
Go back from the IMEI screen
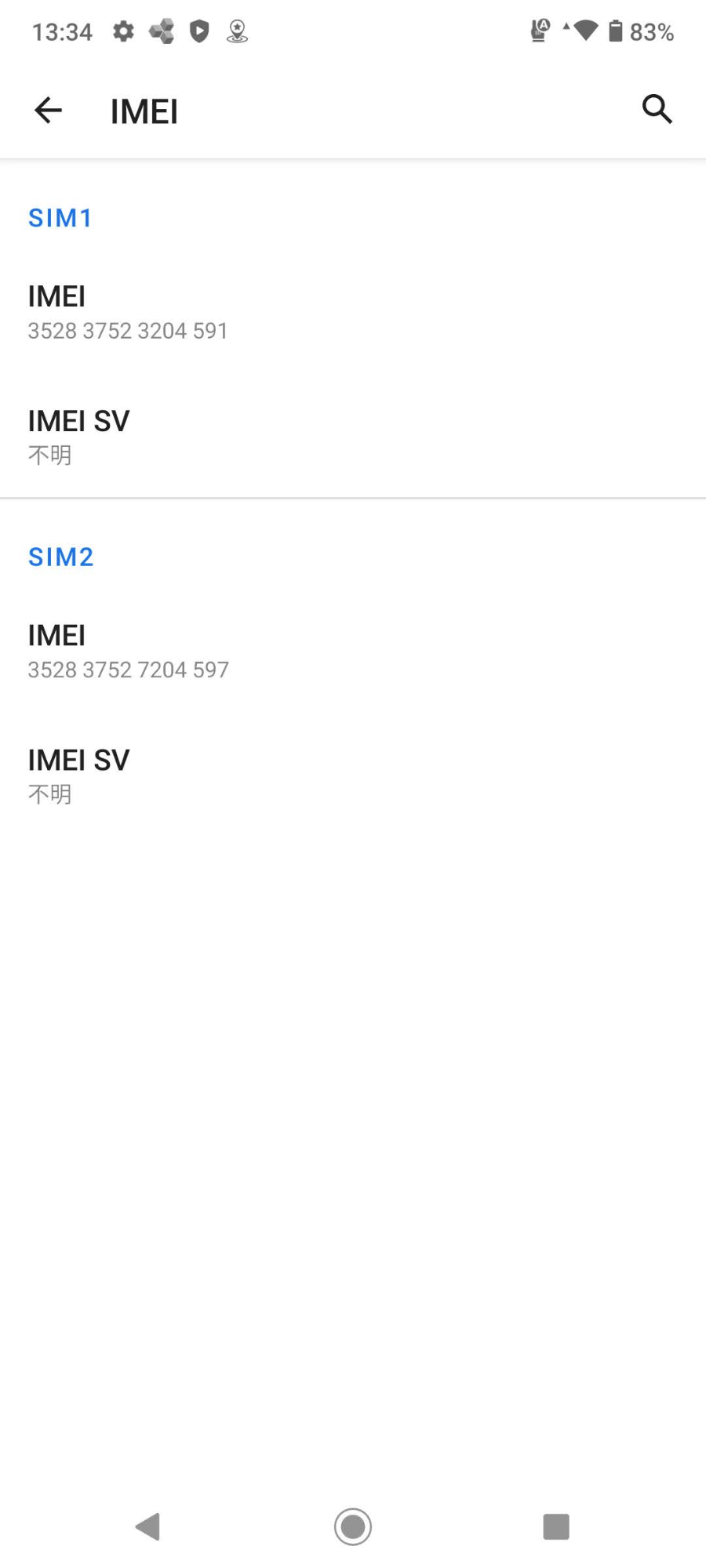click(48, 110)
